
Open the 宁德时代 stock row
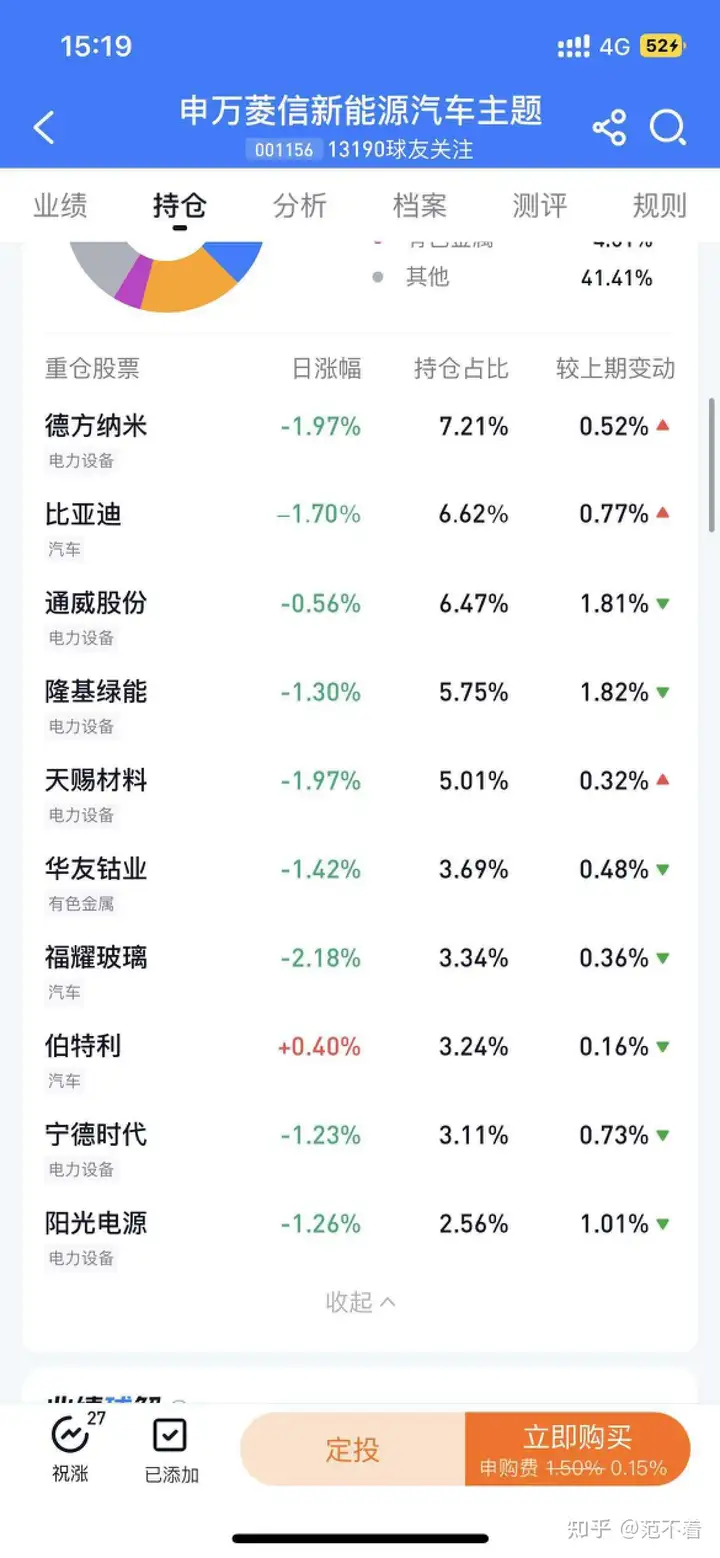click(x=360, y=1148)
